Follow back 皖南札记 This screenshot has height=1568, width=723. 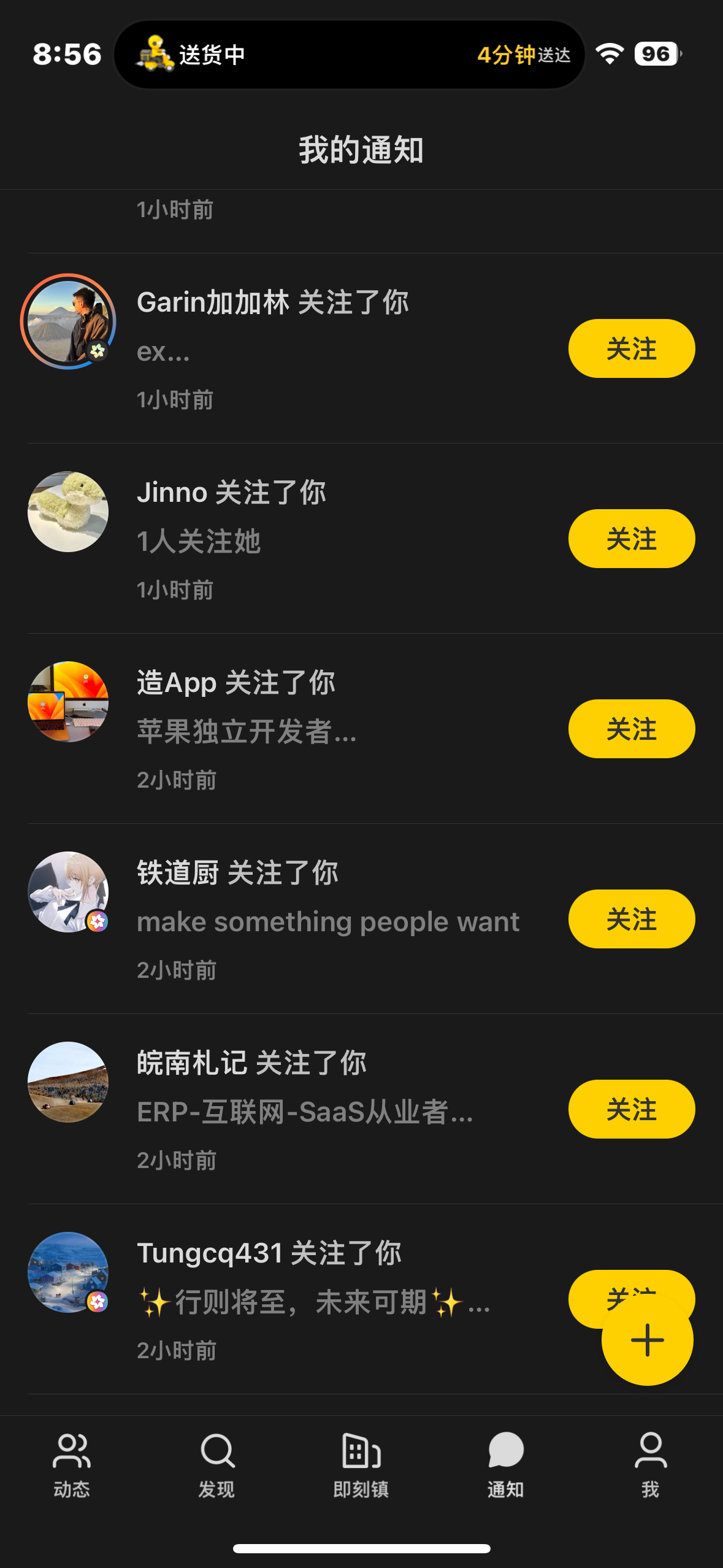pyautogui.click(x=631, y=1109)
